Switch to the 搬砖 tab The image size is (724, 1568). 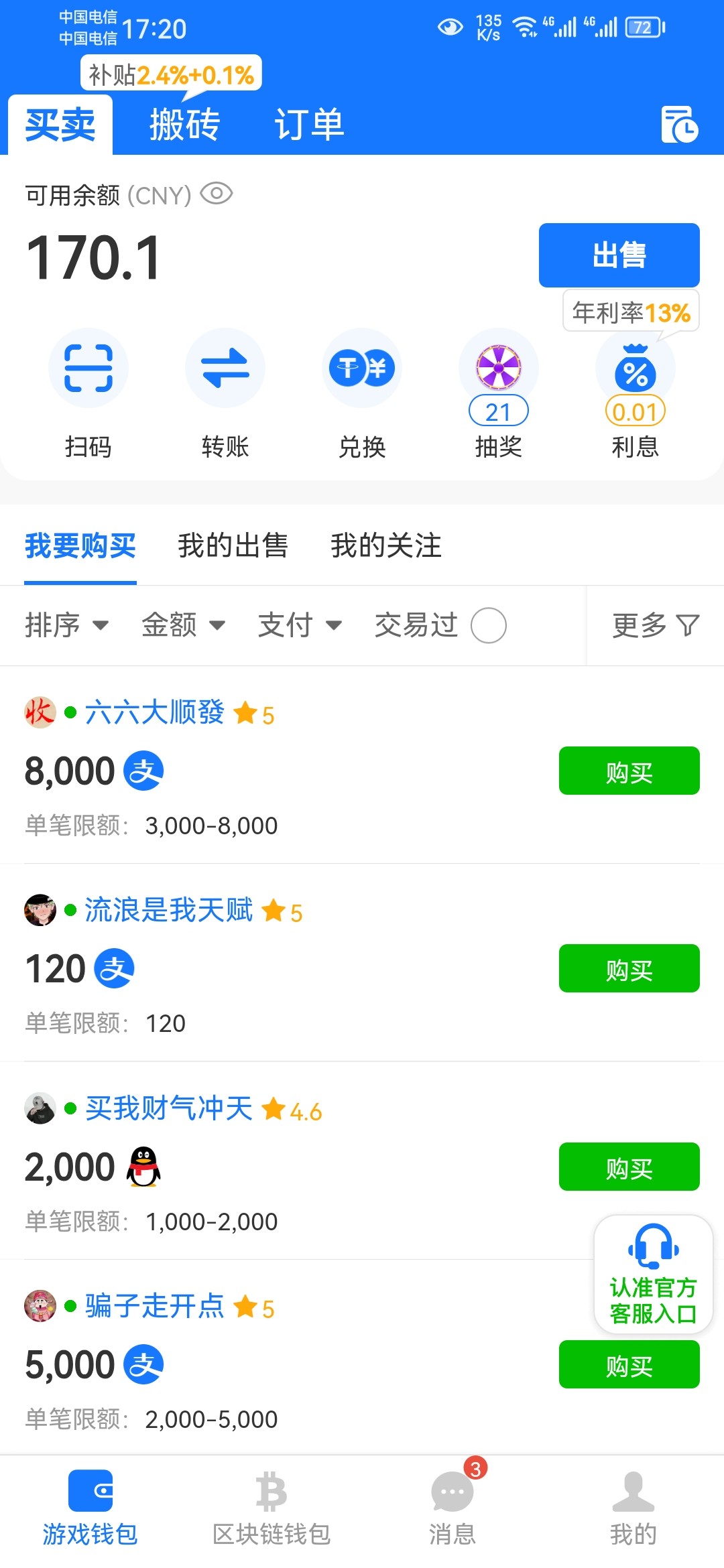(184, 125)
